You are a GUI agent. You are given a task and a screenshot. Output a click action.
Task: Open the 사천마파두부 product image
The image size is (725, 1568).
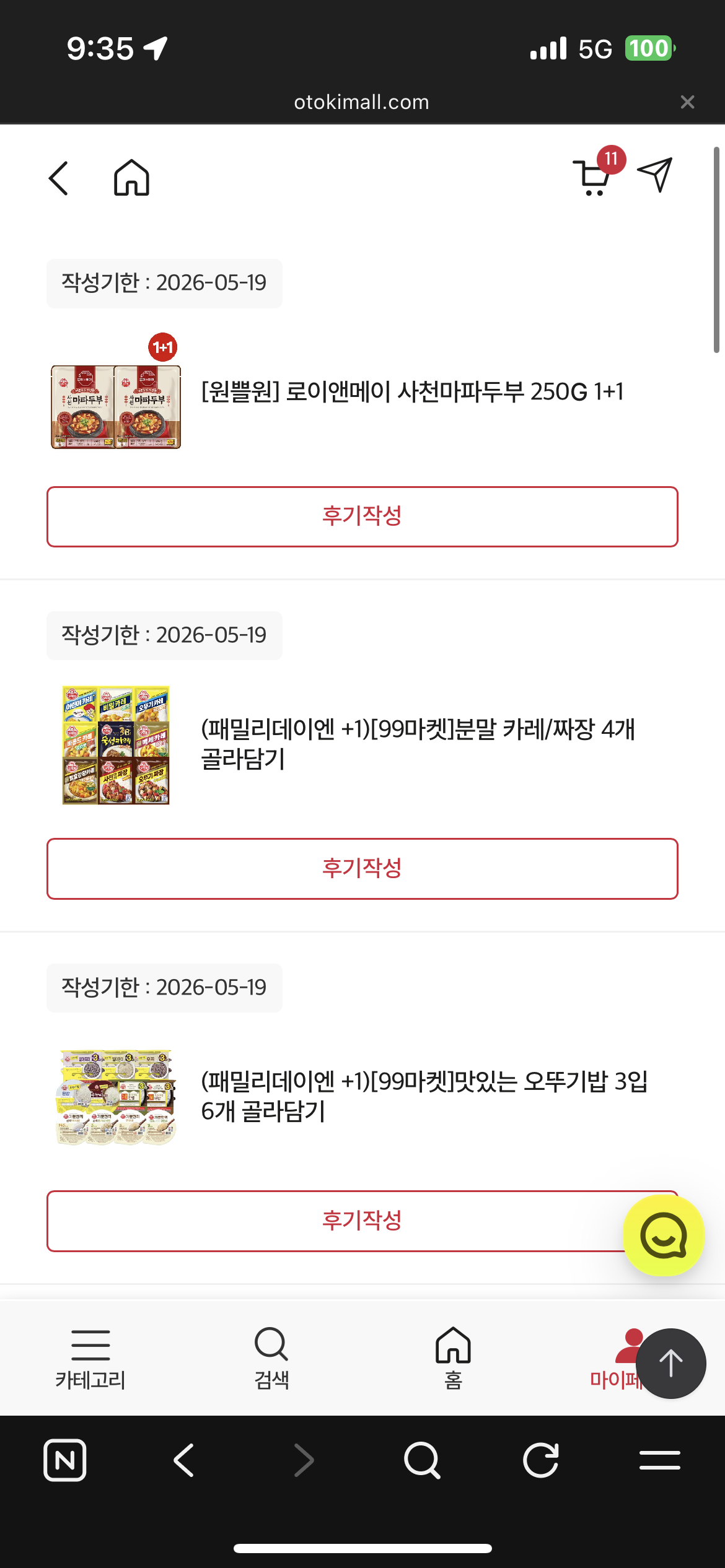click(116, 407)
